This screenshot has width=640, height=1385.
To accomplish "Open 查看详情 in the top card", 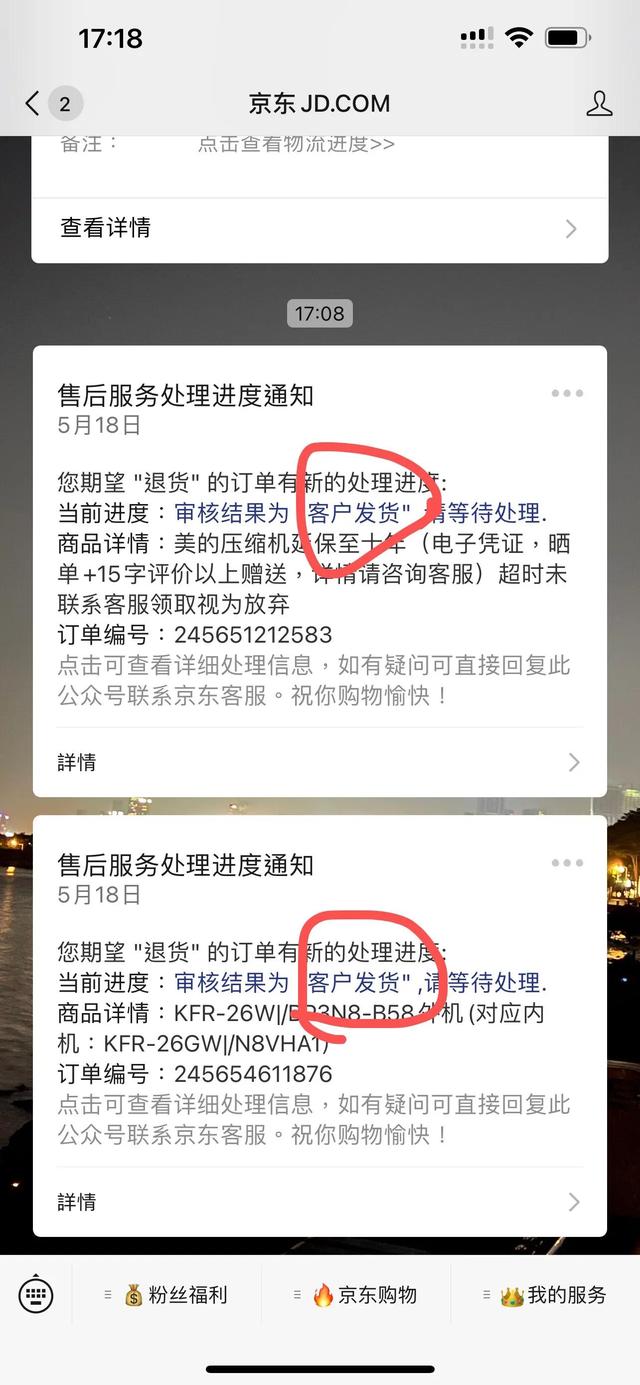I will pos(319,228).
